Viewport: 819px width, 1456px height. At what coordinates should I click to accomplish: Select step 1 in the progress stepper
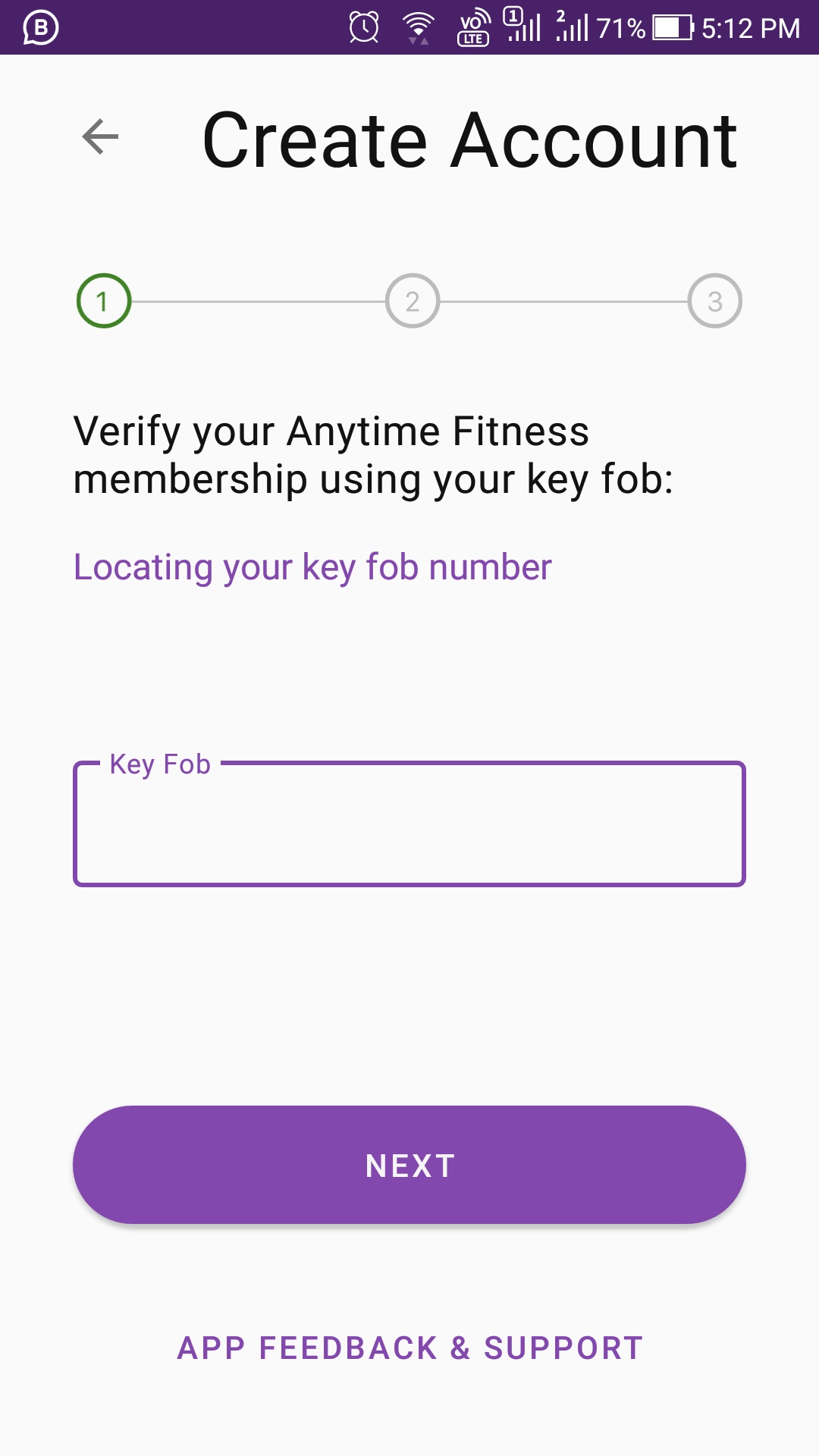coord(102,302)
